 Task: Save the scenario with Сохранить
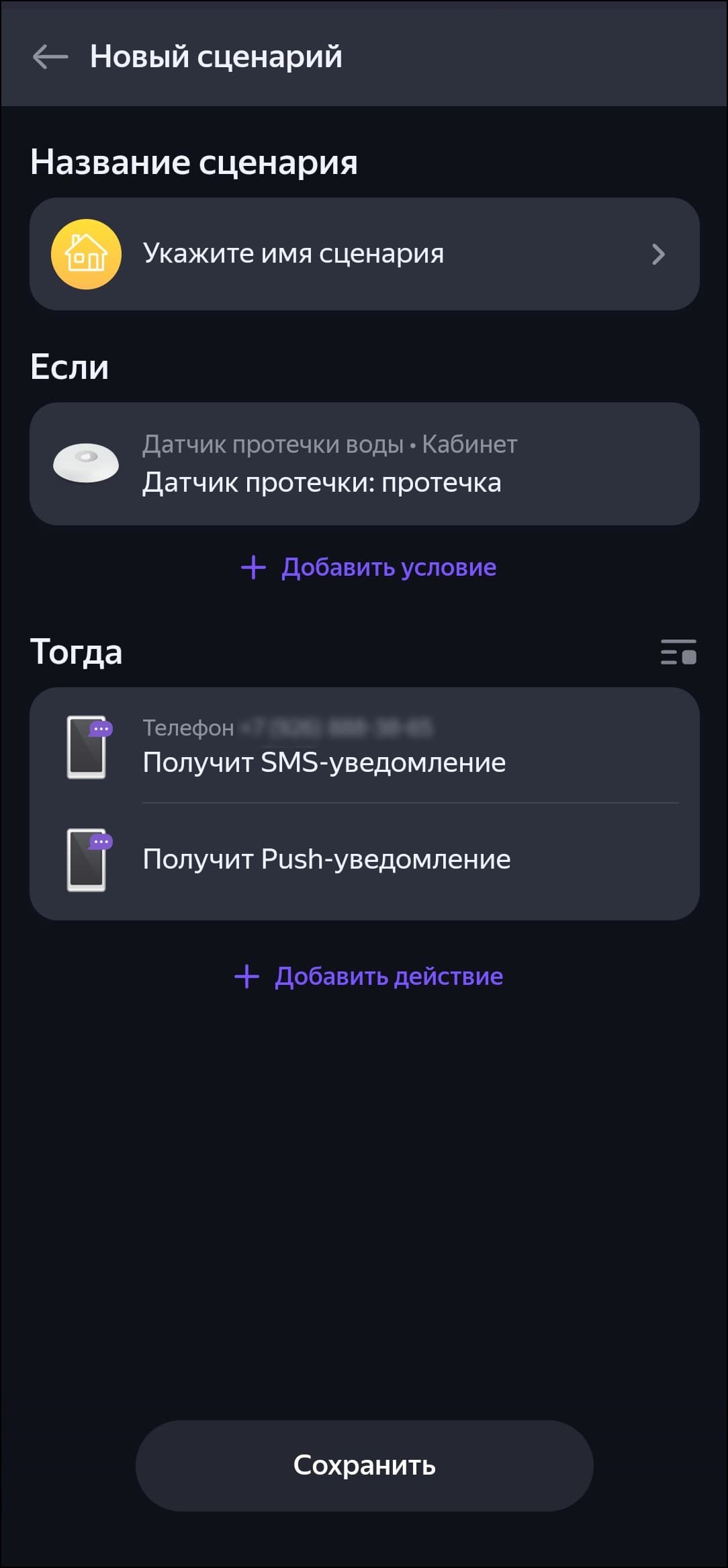tap(364, 1466)
